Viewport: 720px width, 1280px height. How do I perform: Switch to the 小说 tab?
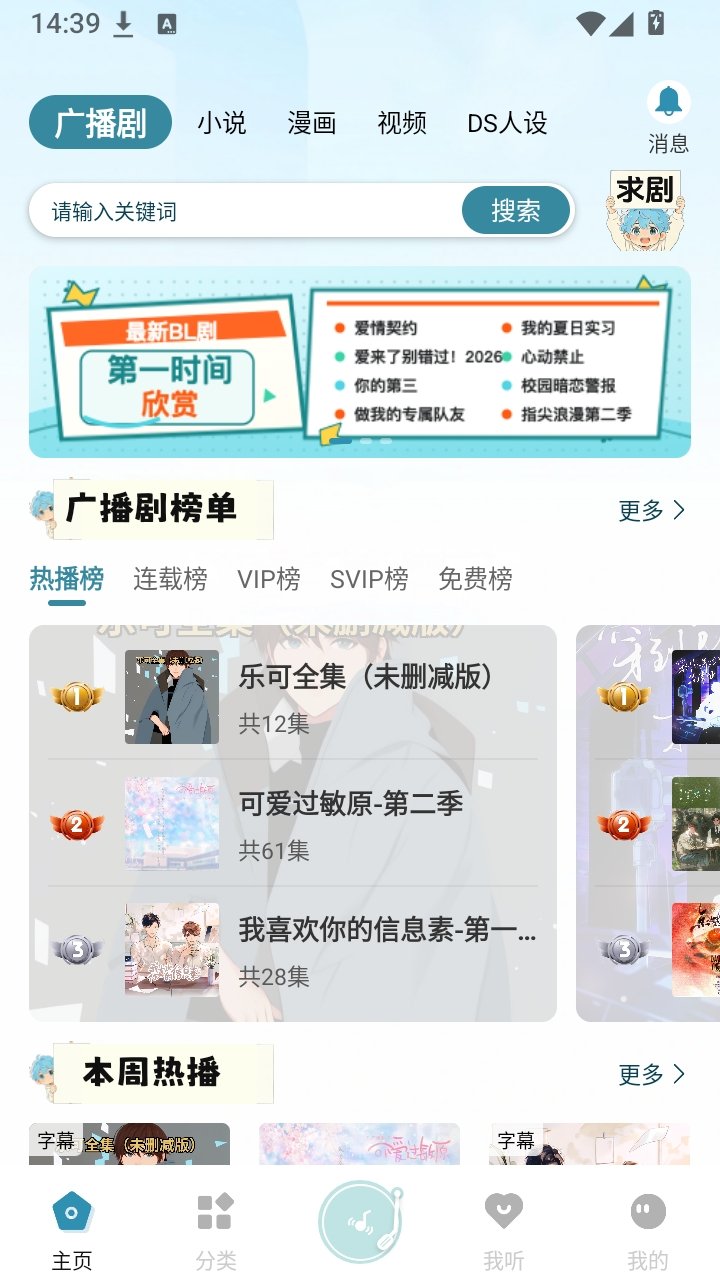pyautogui.click(x=221, y=123)
